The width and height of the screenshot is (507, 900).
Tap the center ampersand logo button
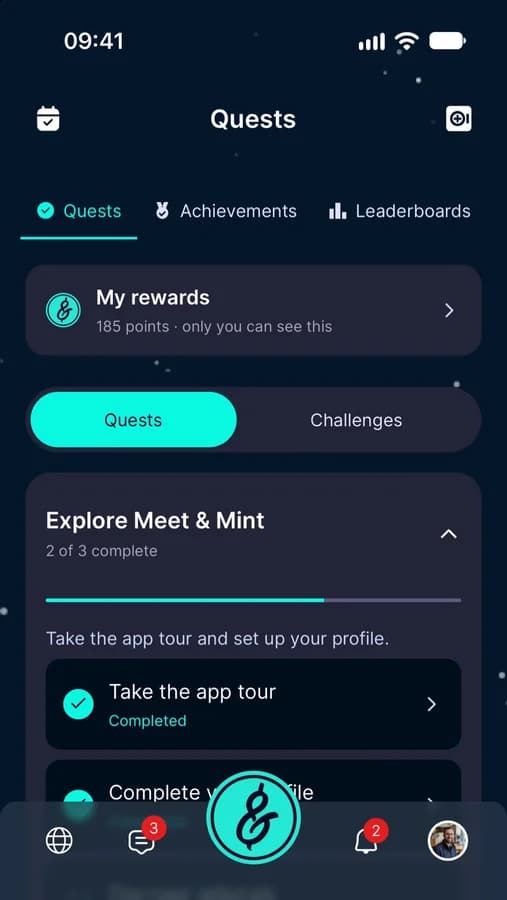click(x=253, y=818)
